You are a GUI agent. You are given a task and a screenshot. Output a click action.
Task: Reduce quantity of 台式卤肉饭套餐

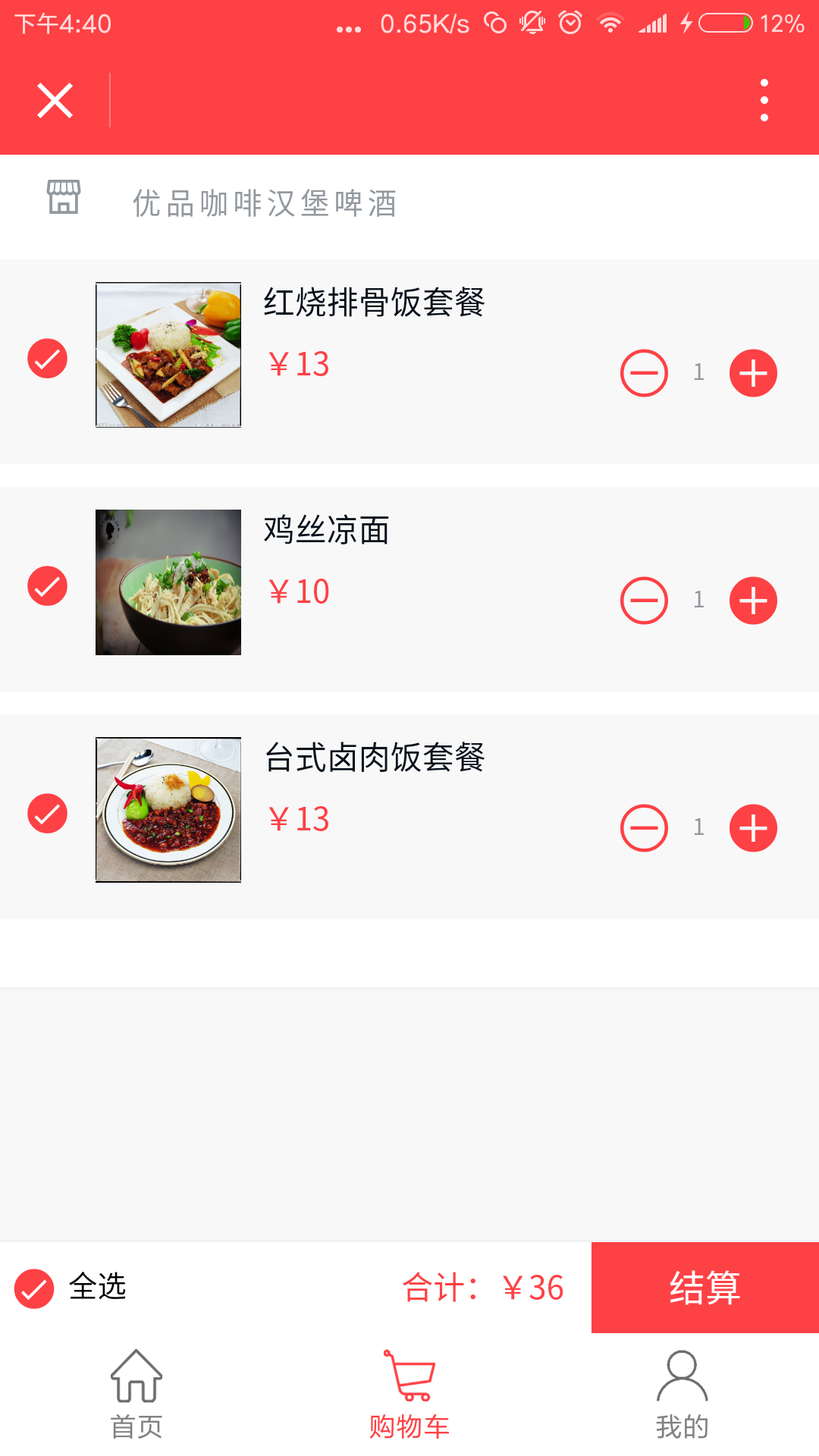(x=644, y=828)
